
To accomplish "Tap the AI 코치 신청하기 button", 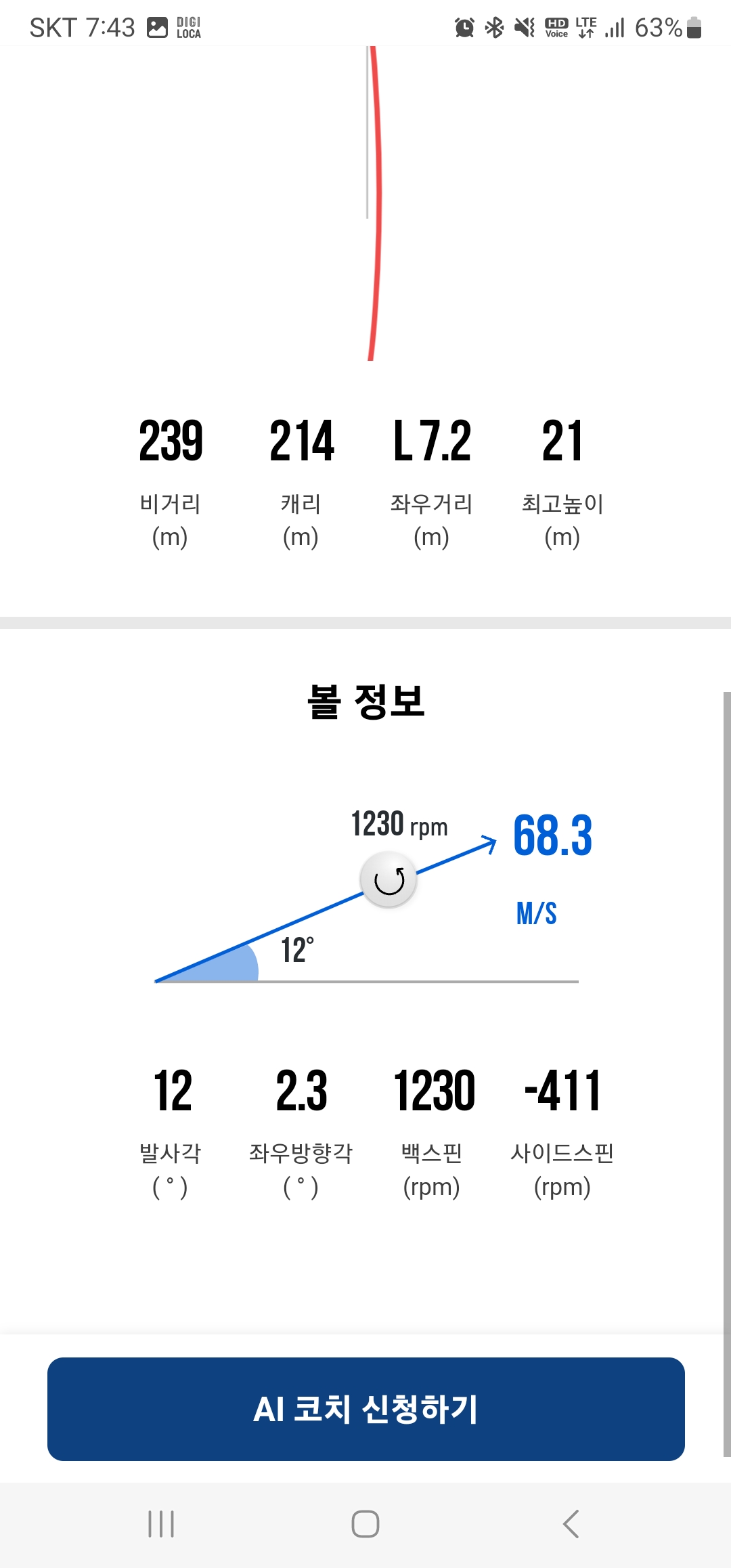I will 365,1409.
